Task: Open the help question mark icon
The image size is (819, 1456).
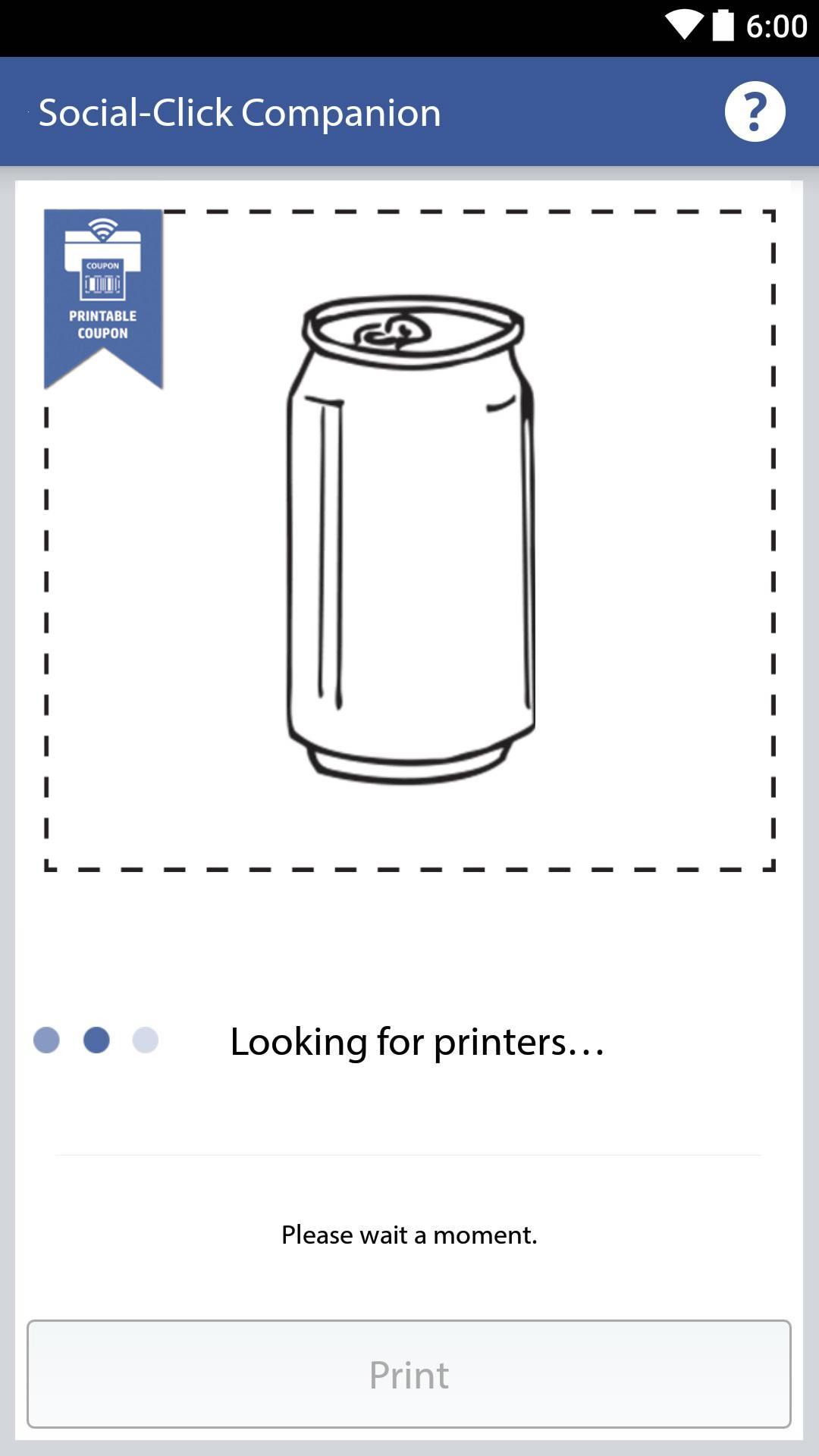Action: point(755,111)
